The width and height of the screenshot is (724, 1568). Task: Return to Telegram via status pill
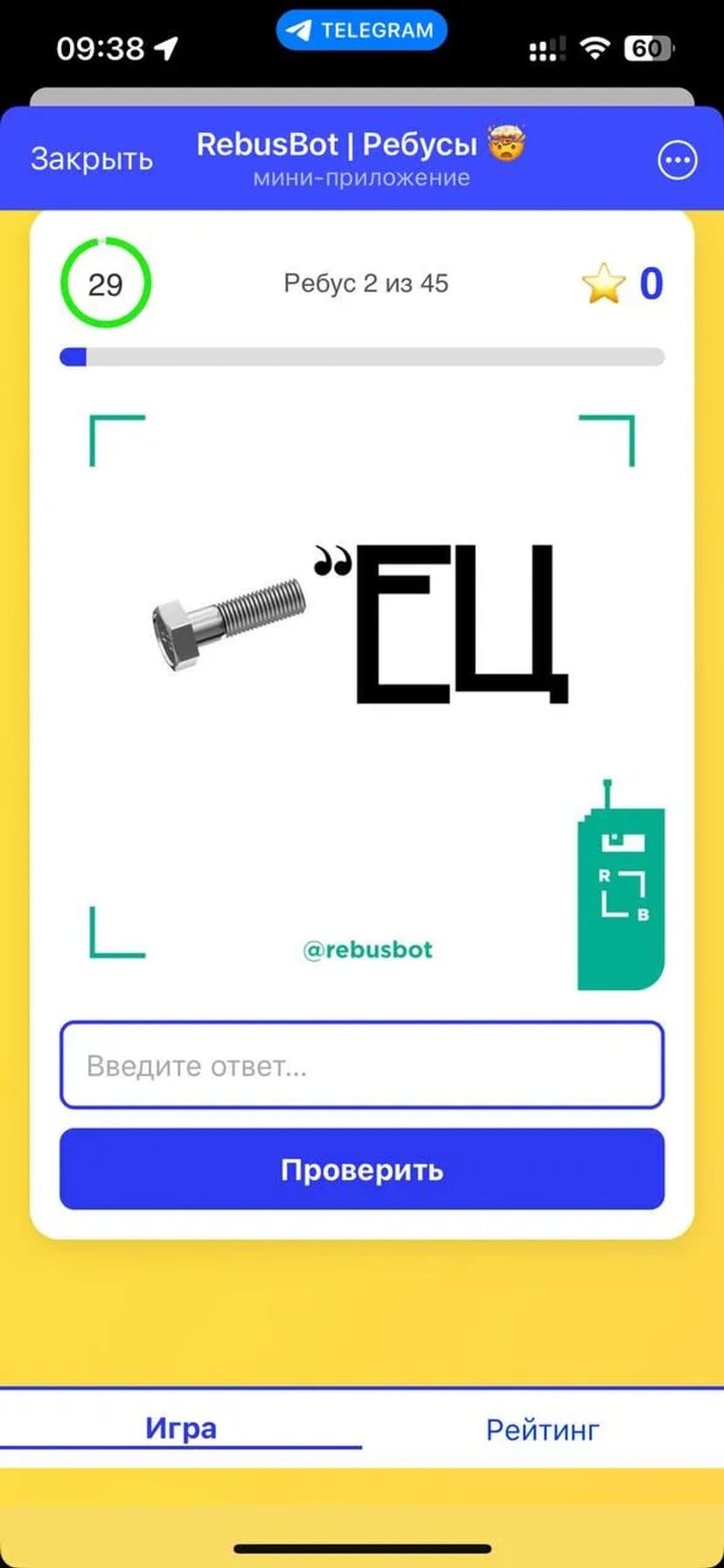(361, 31)
